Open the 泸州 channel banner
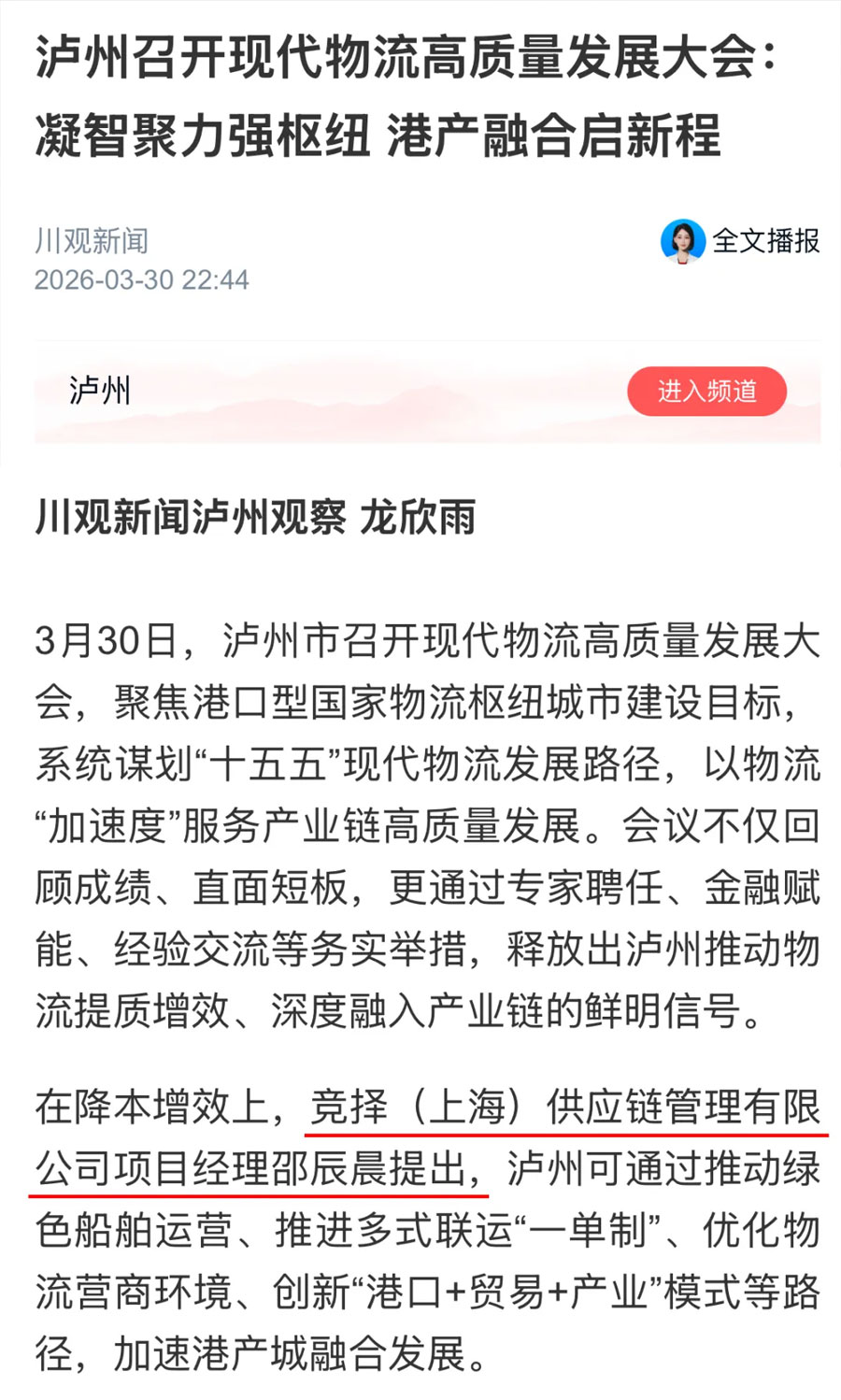The width and height of the screenshot is (841, 1400). (101, 391)
